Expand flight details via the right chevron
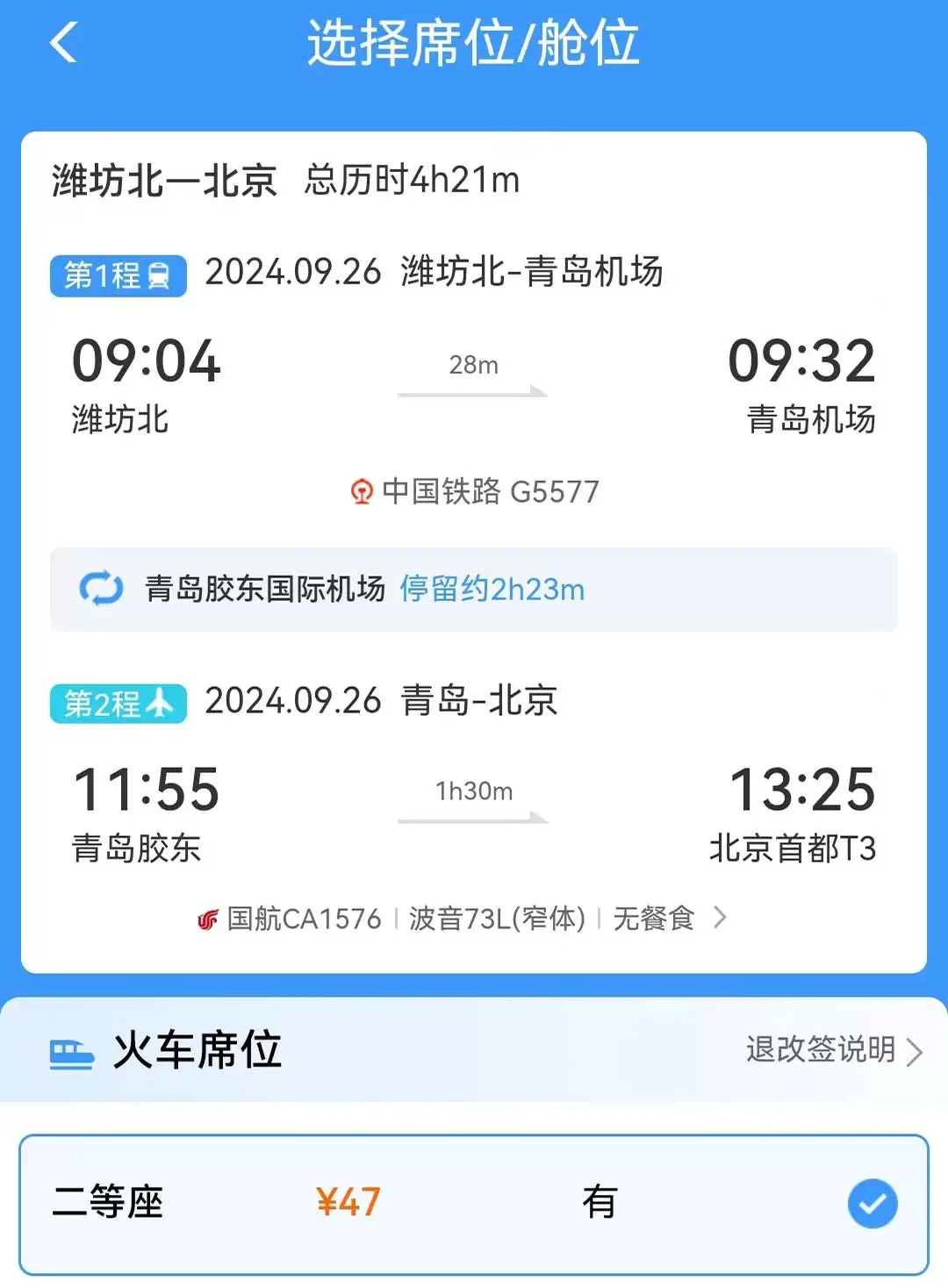Screen dimensions: 948x1288 tap(722, 919)
